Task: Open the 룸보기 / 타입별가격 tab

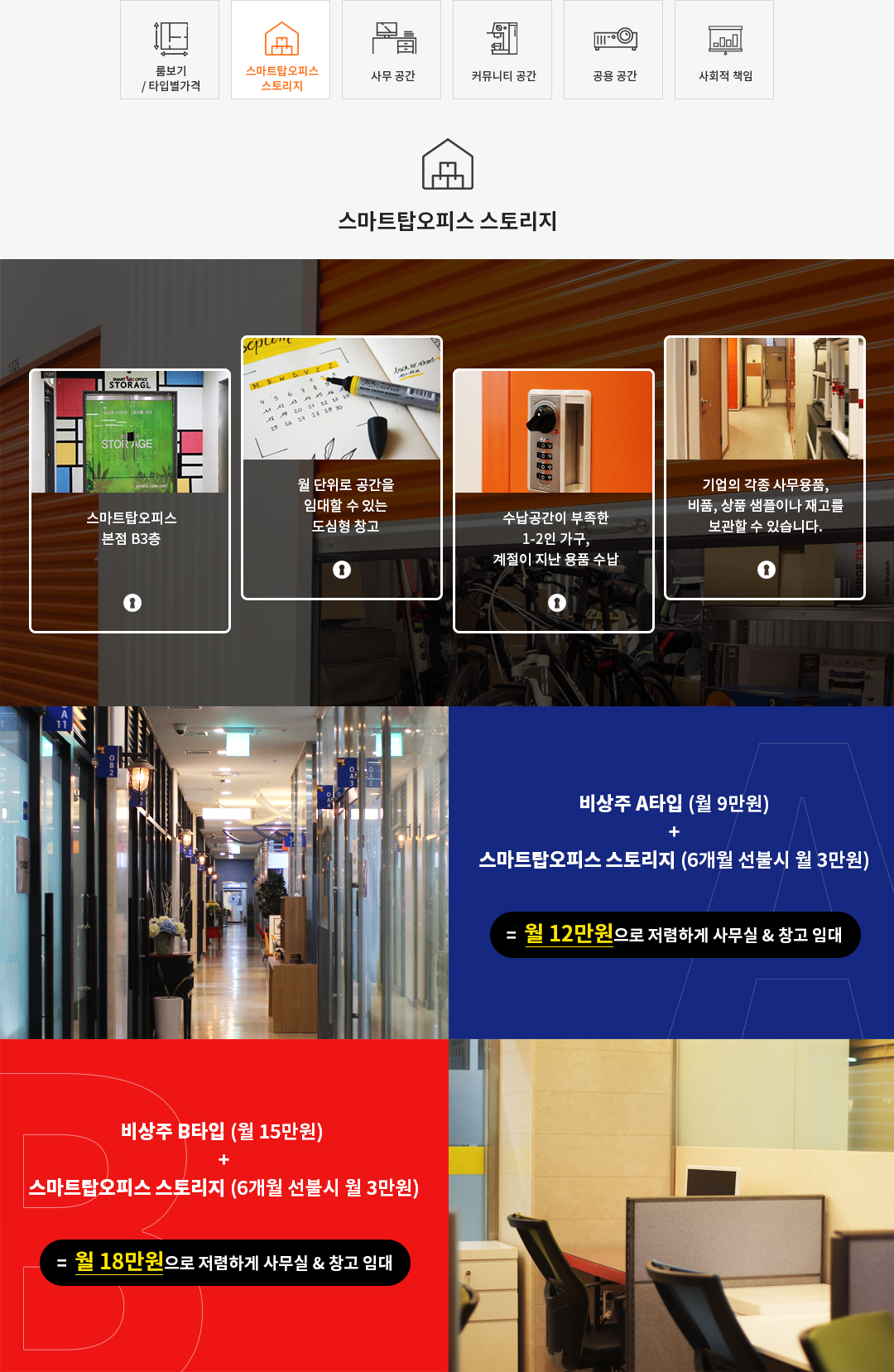Action: [170, 51]
